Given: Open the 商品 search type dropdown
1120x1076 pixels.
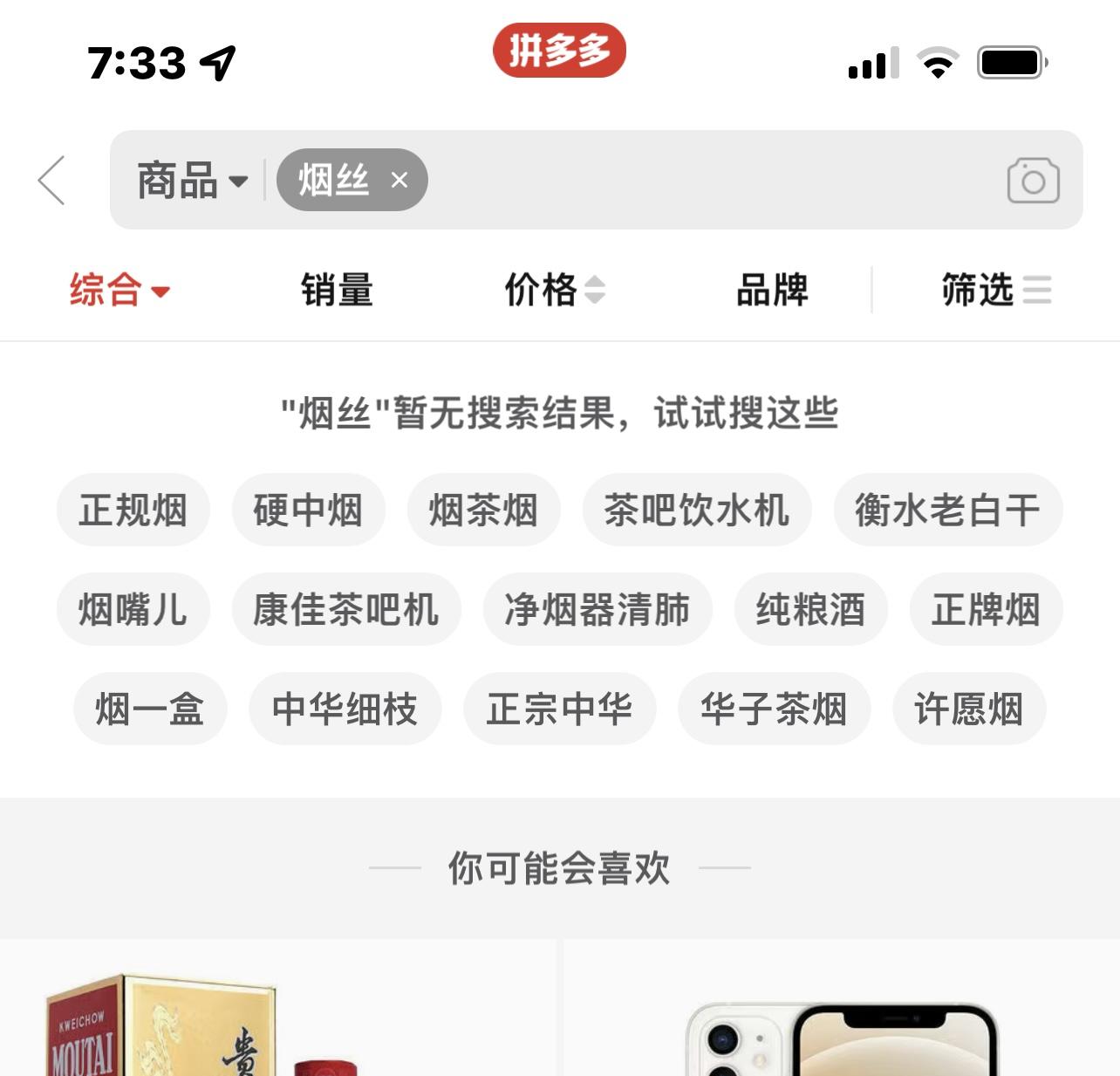Looking at the screenshot, I should pos(192,181).
